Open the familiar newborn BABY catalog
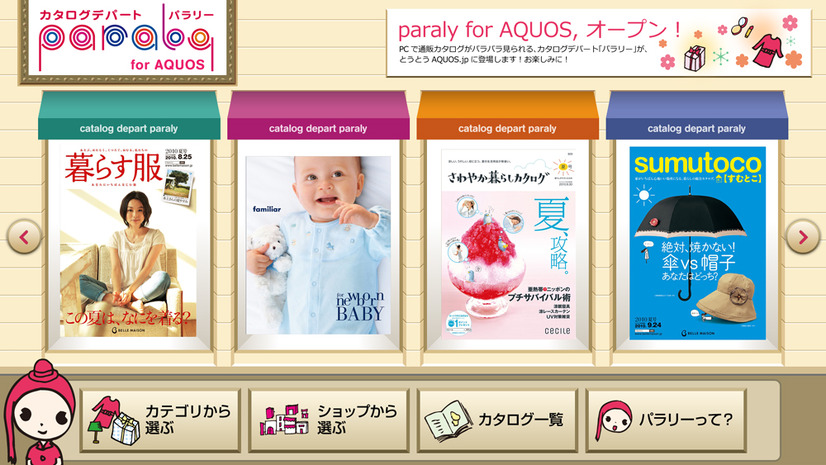 [x=317, y=245]
